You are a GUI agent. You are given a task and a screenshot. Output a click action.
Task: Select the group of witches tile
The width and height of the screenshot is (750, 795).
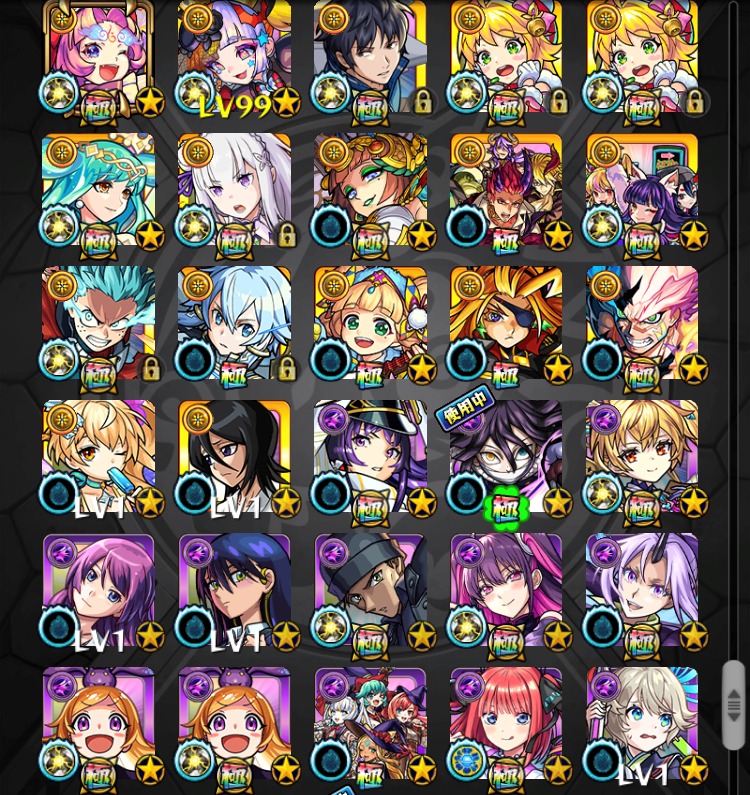point(370,724)
